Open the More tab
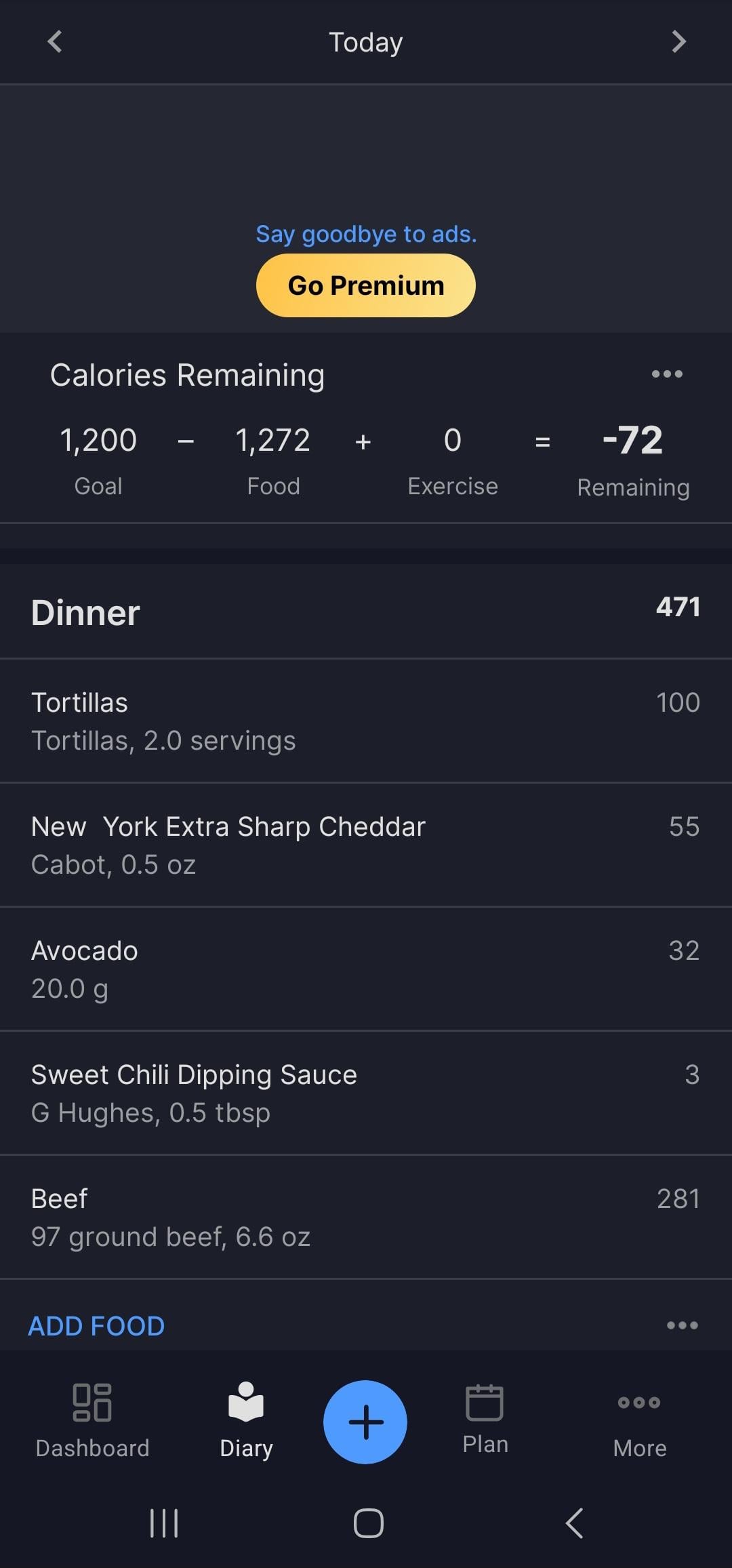Screen dimensions: 732x1568 click(639, 1422)
